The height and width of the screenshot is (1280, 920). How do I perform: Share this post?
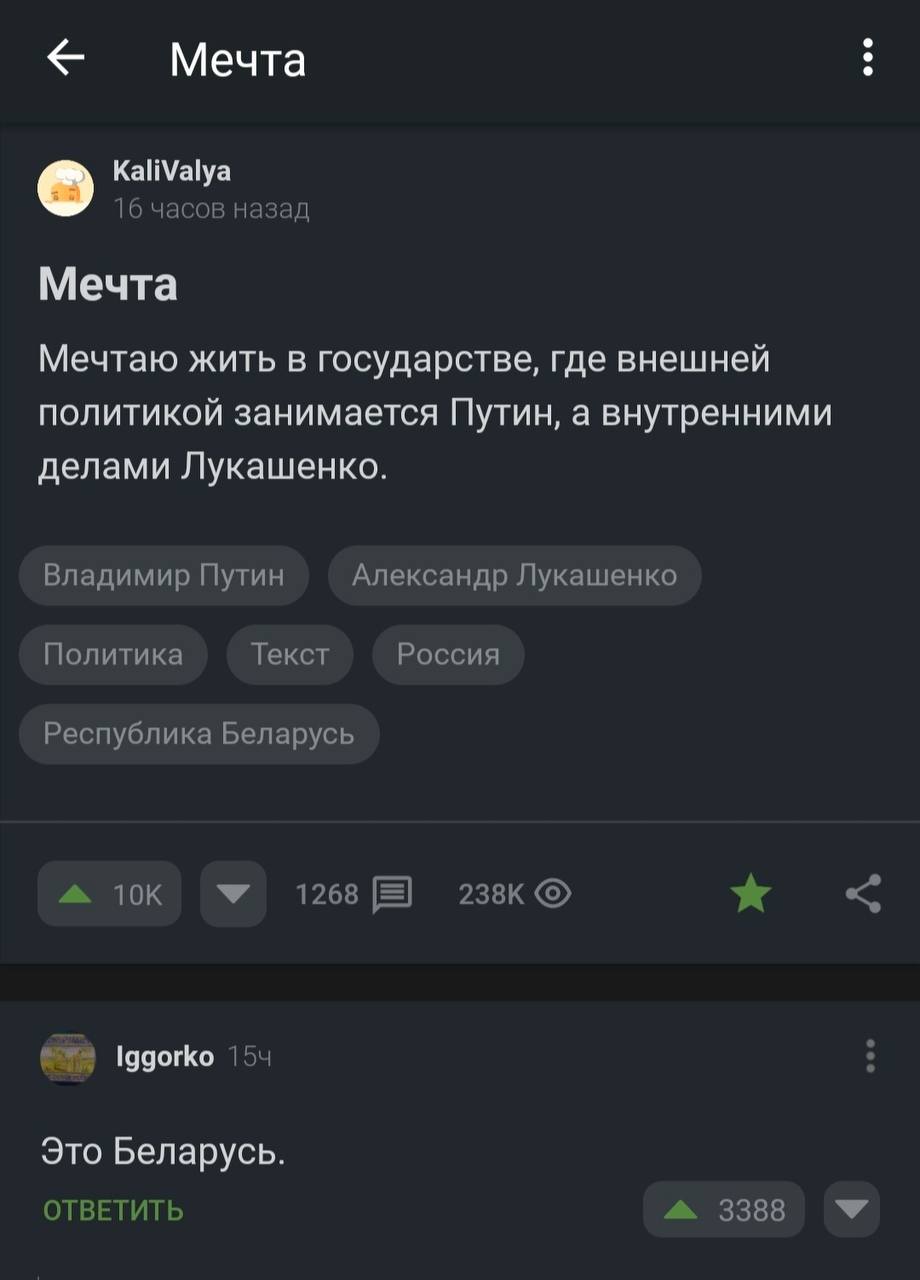pos(863,893)
